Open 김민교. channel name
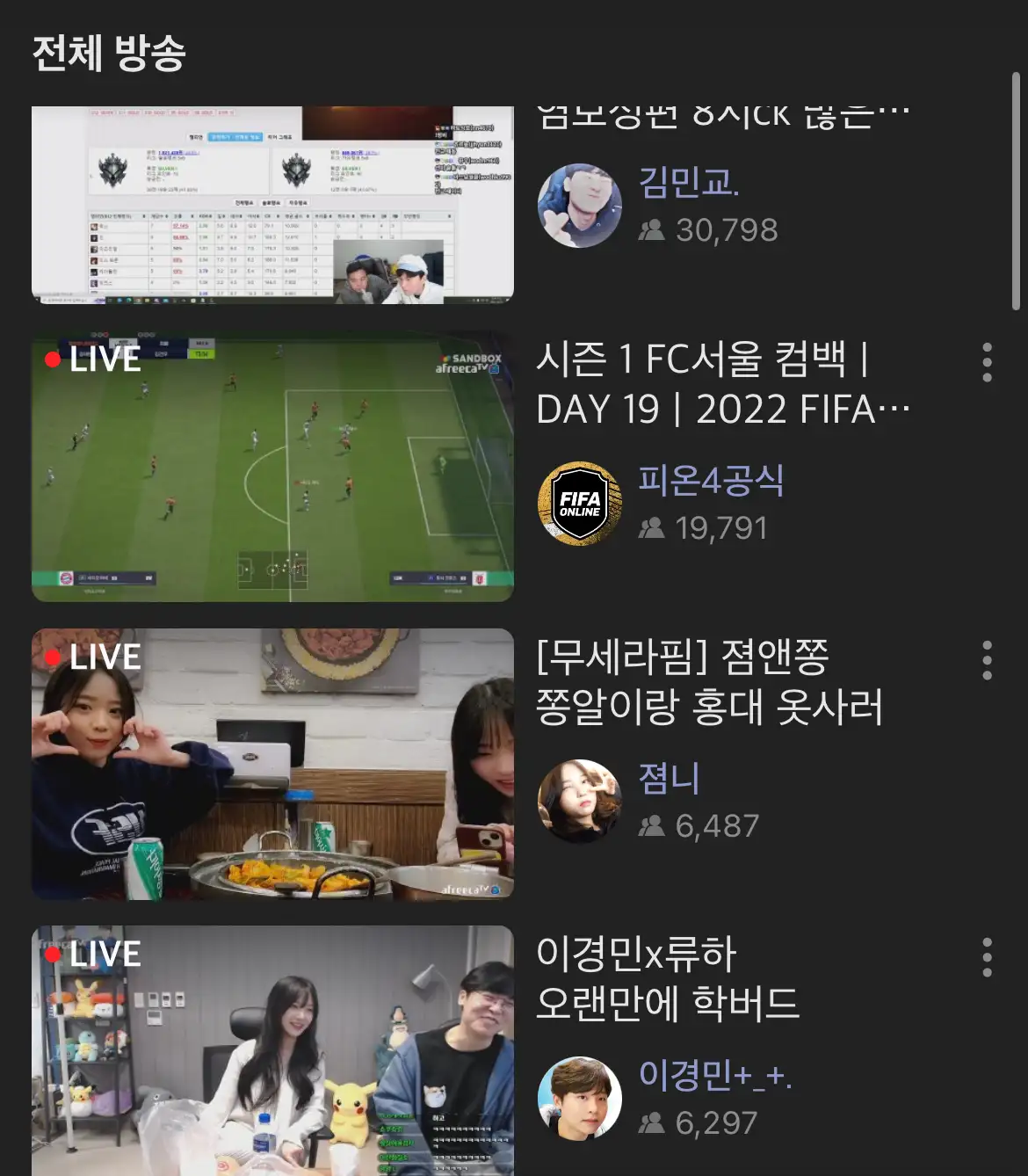 tap(688, 182)
